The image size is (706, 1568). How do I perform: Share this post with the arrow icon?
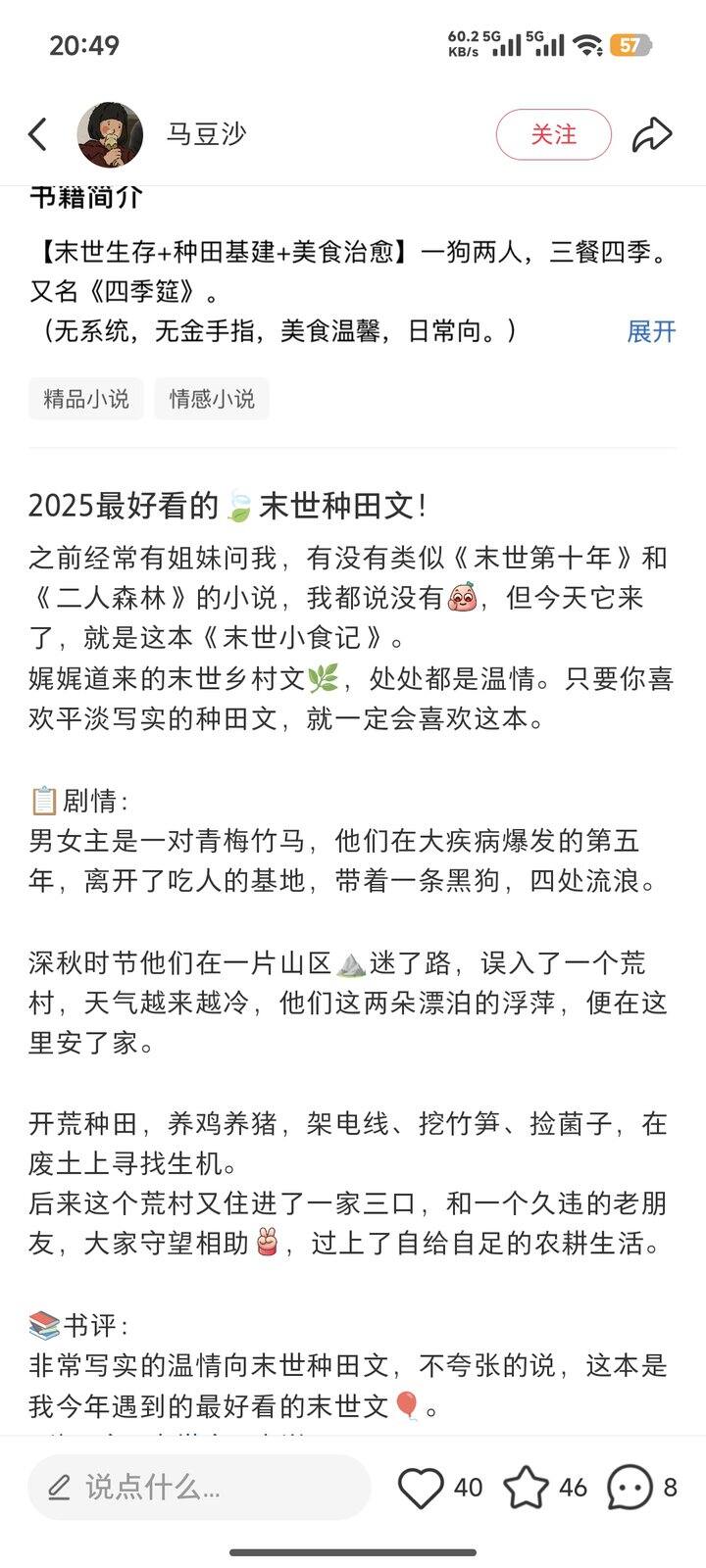(x=651, y=134)
